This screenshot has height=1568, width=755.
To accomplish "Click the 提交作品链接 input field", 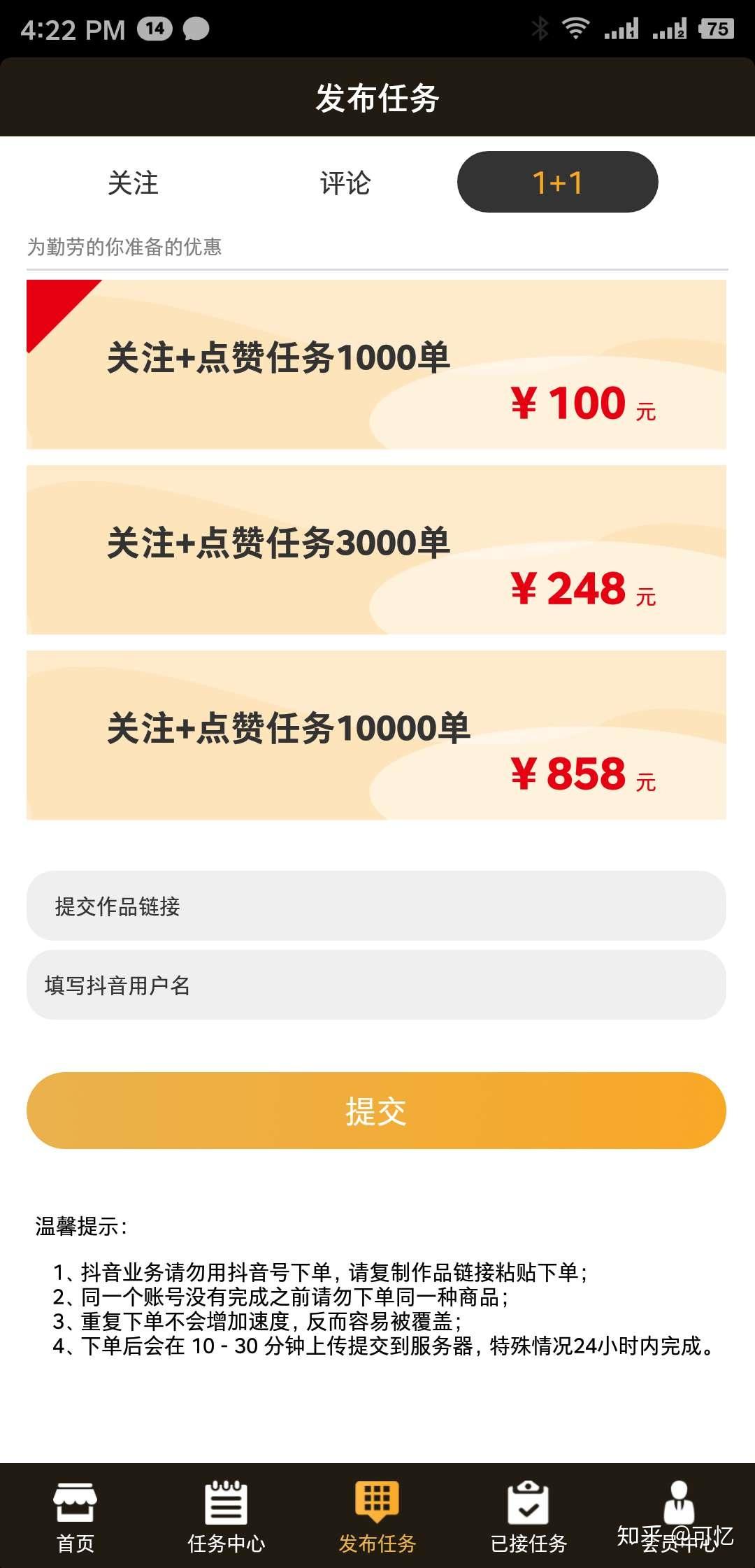I will click(377, 906).
